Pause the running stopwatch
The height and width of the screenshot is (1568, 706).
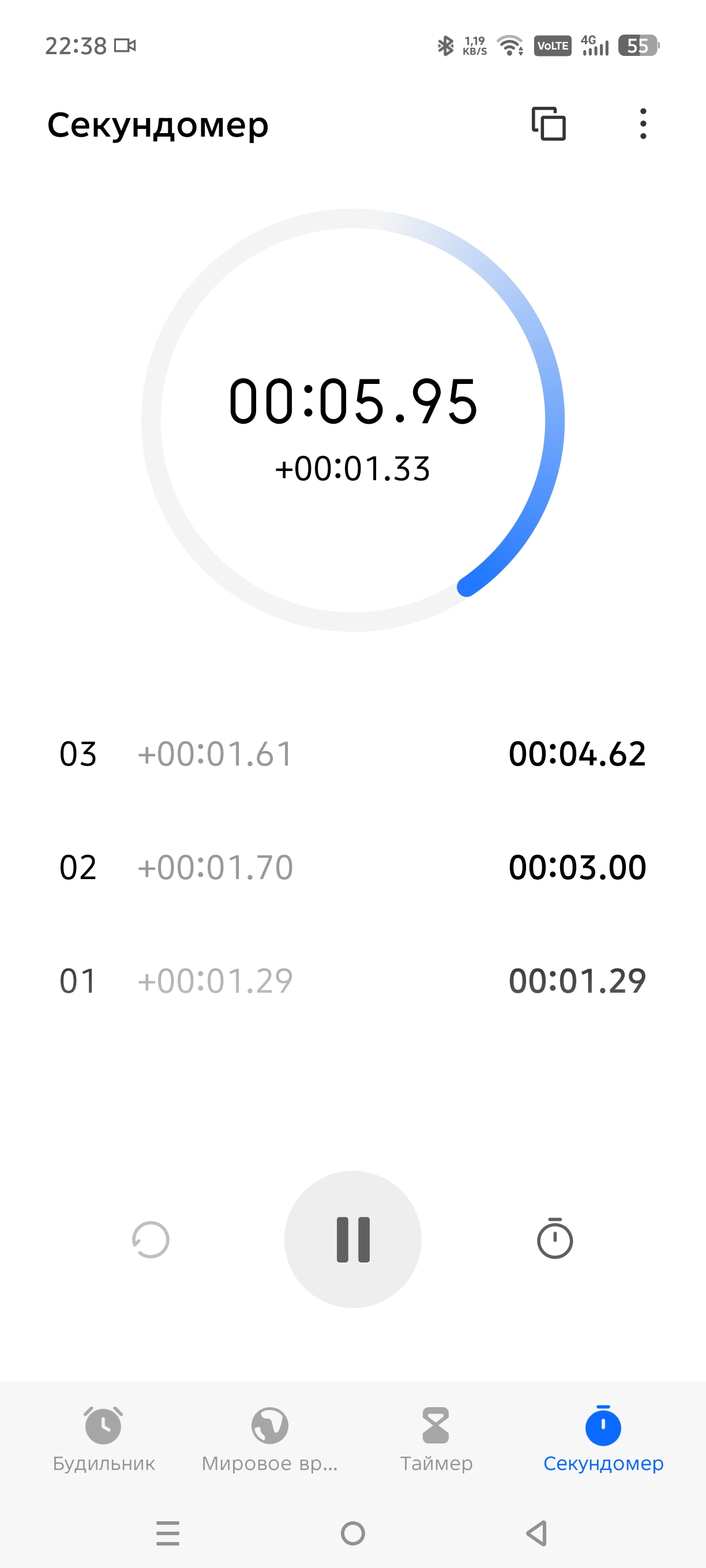click(x=352, y=1239)
